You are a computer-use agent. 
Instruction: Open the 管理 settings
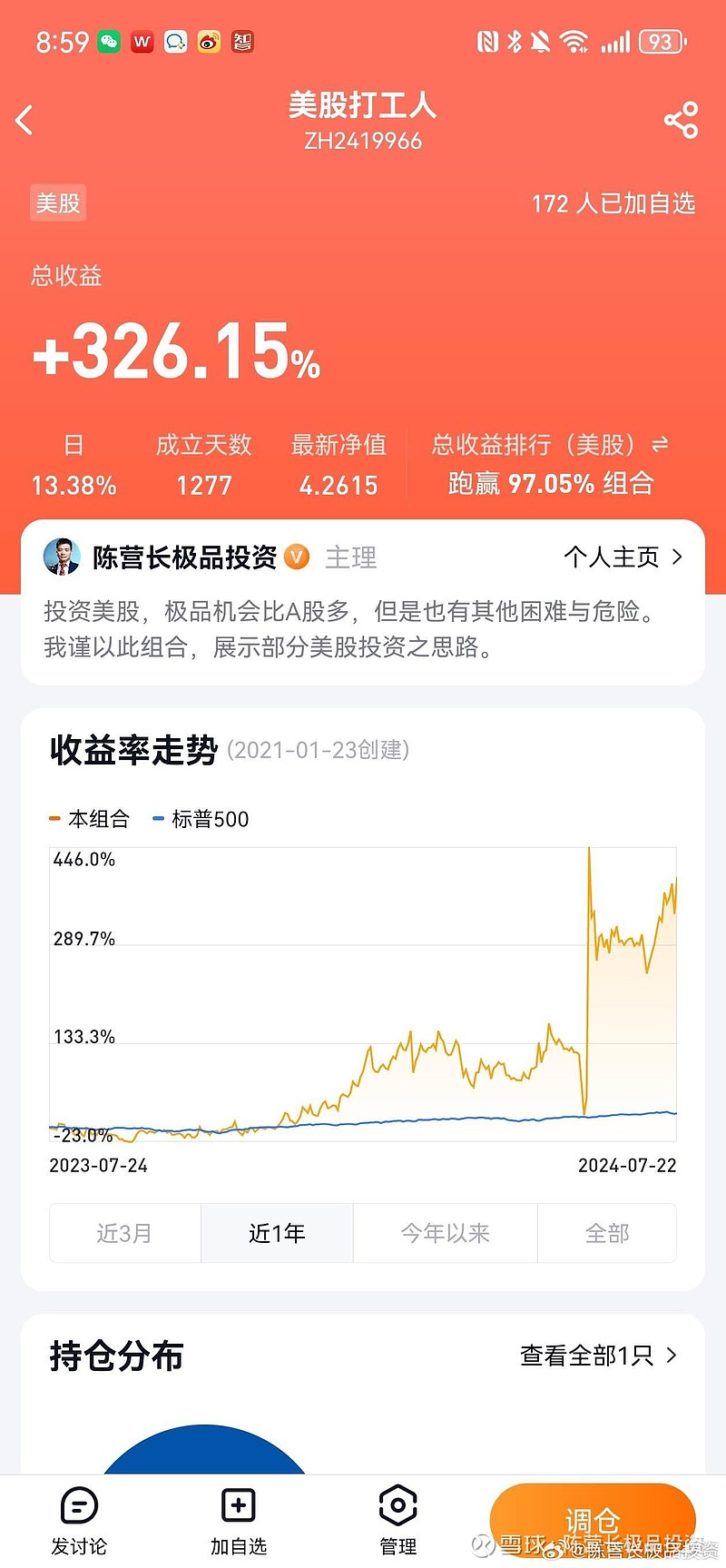[397, 1521]
